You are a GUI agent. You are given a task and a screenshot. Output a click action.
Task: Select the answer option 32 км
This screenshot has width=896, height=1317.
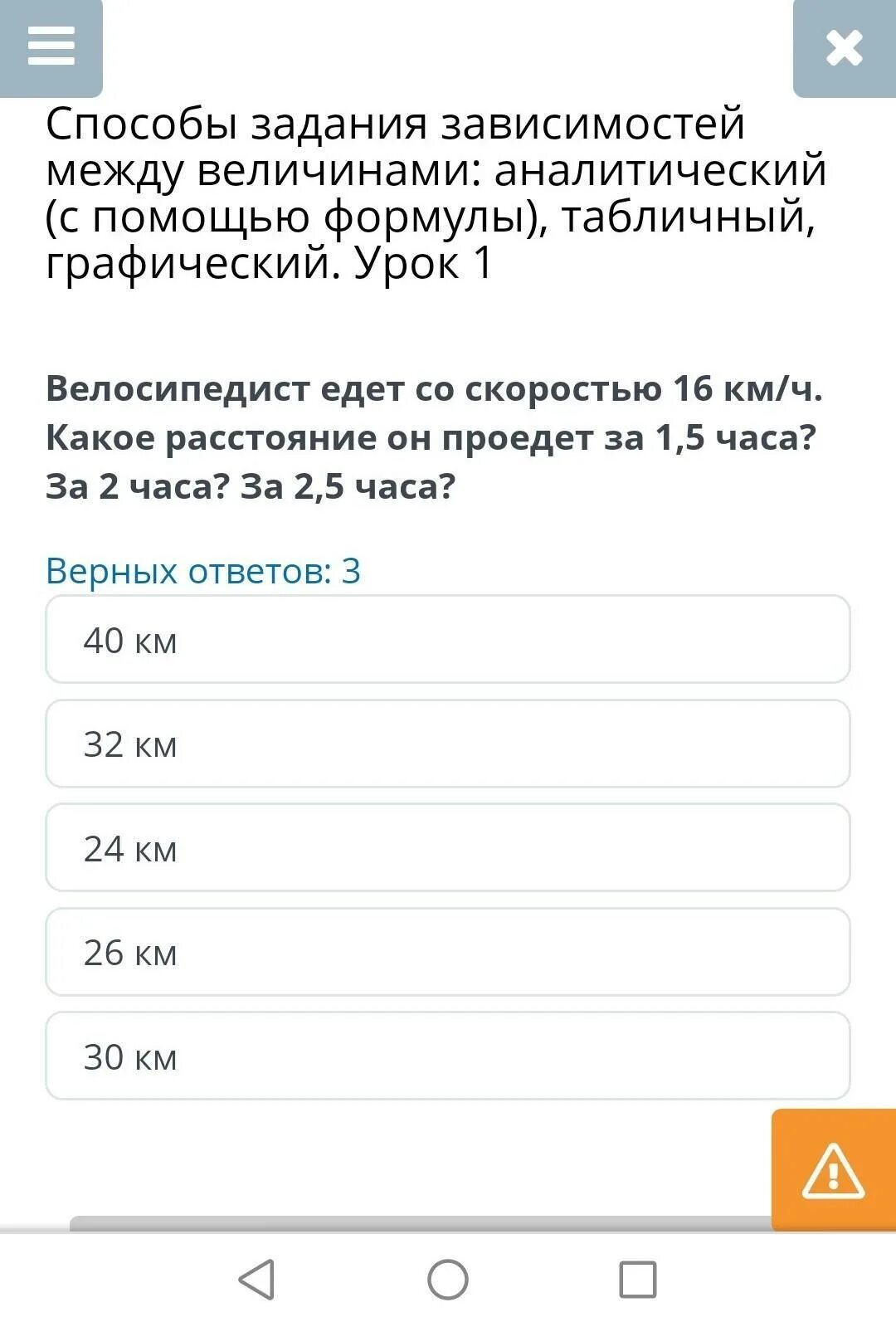click(x=448, y=744)
